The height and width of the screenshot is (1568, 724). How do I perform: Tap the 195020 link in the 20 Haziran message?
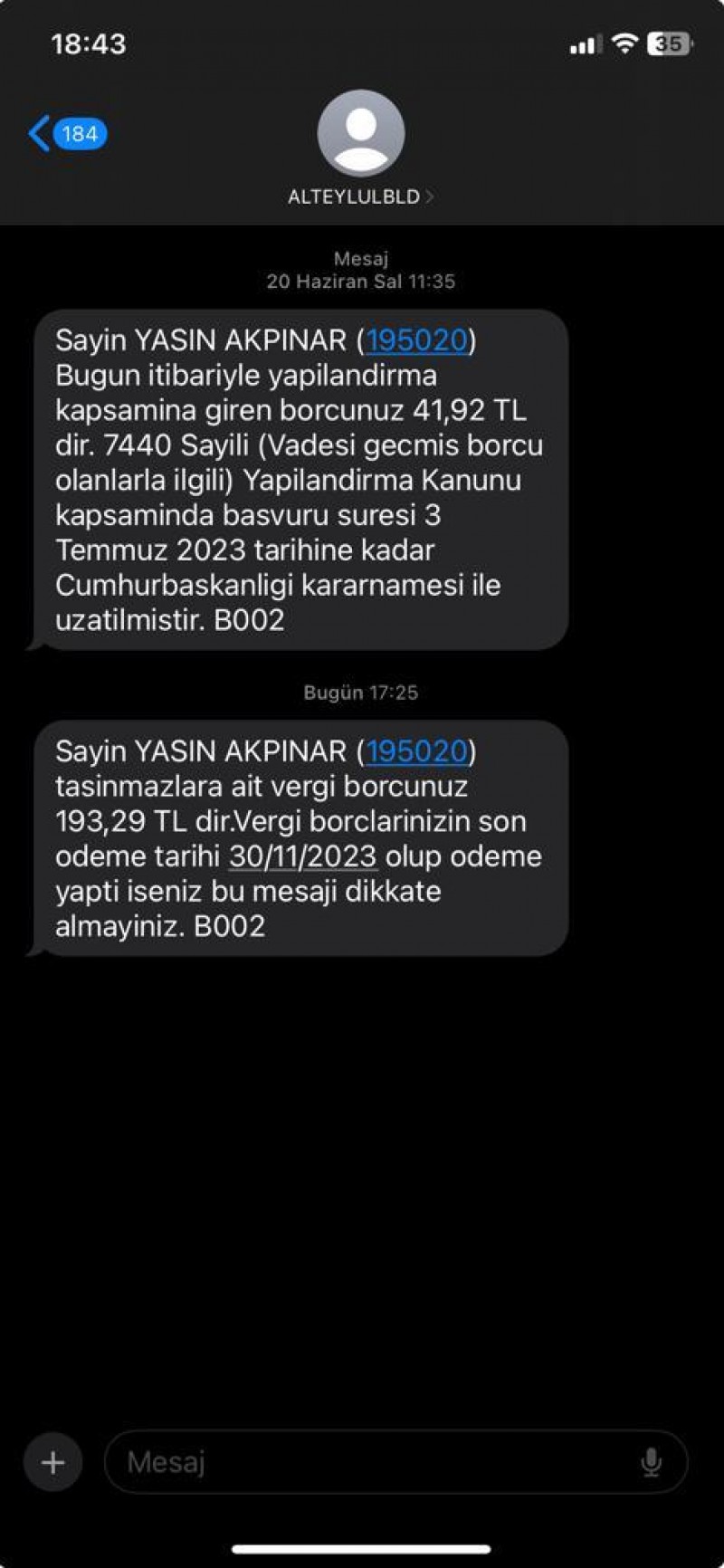[417, 340]
